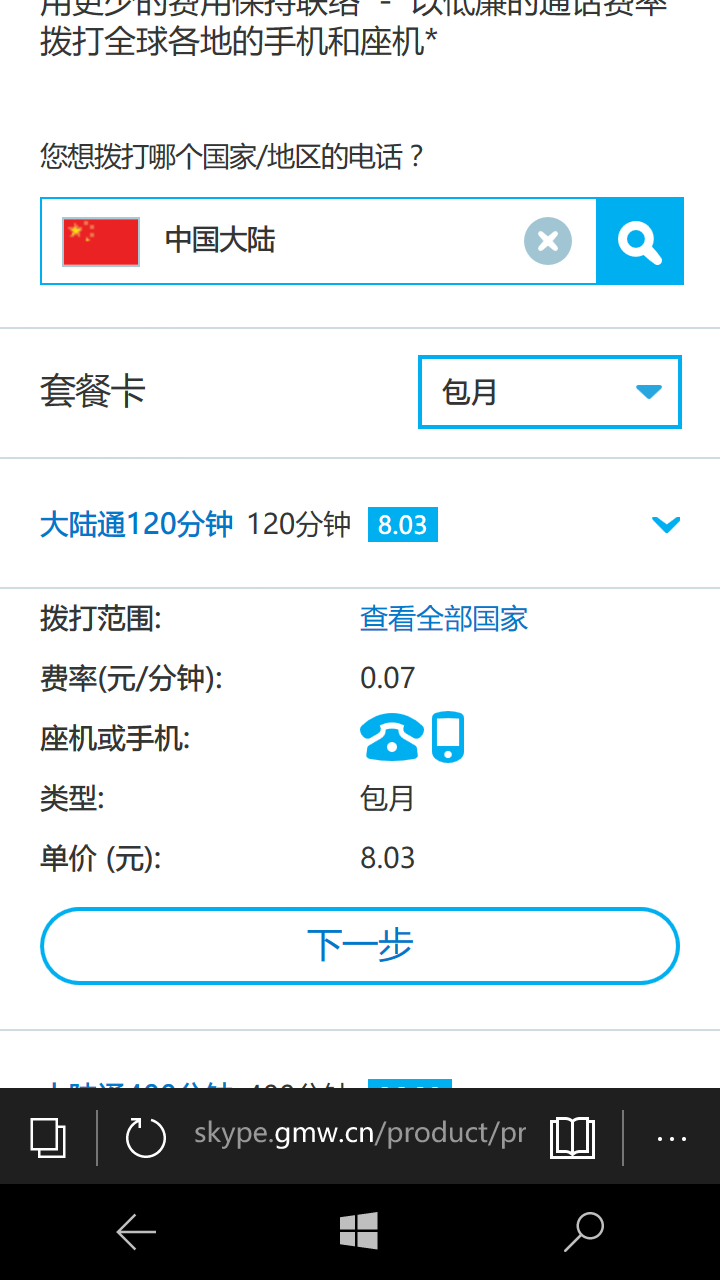
Task: Refresh the current page
Action: tap(146, 1137)
